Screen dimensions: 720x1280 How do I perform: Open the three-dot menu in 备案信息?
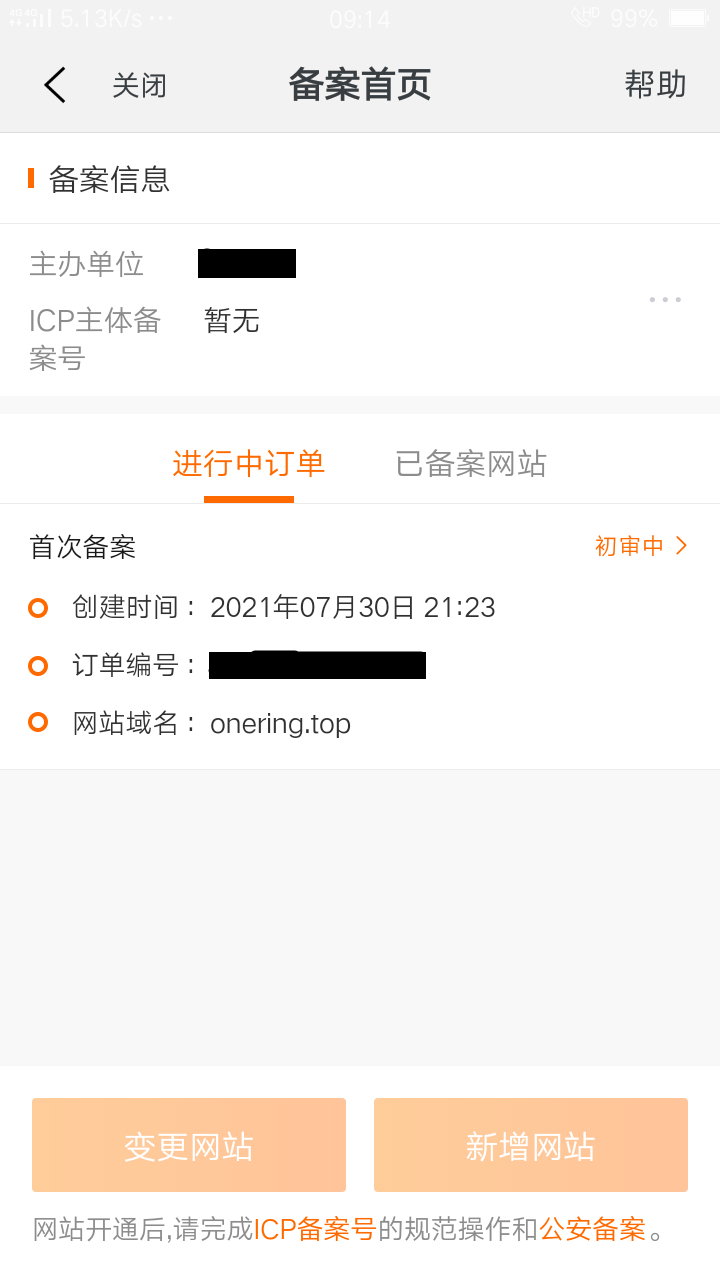pyautogui.click(x=665, y=299)
